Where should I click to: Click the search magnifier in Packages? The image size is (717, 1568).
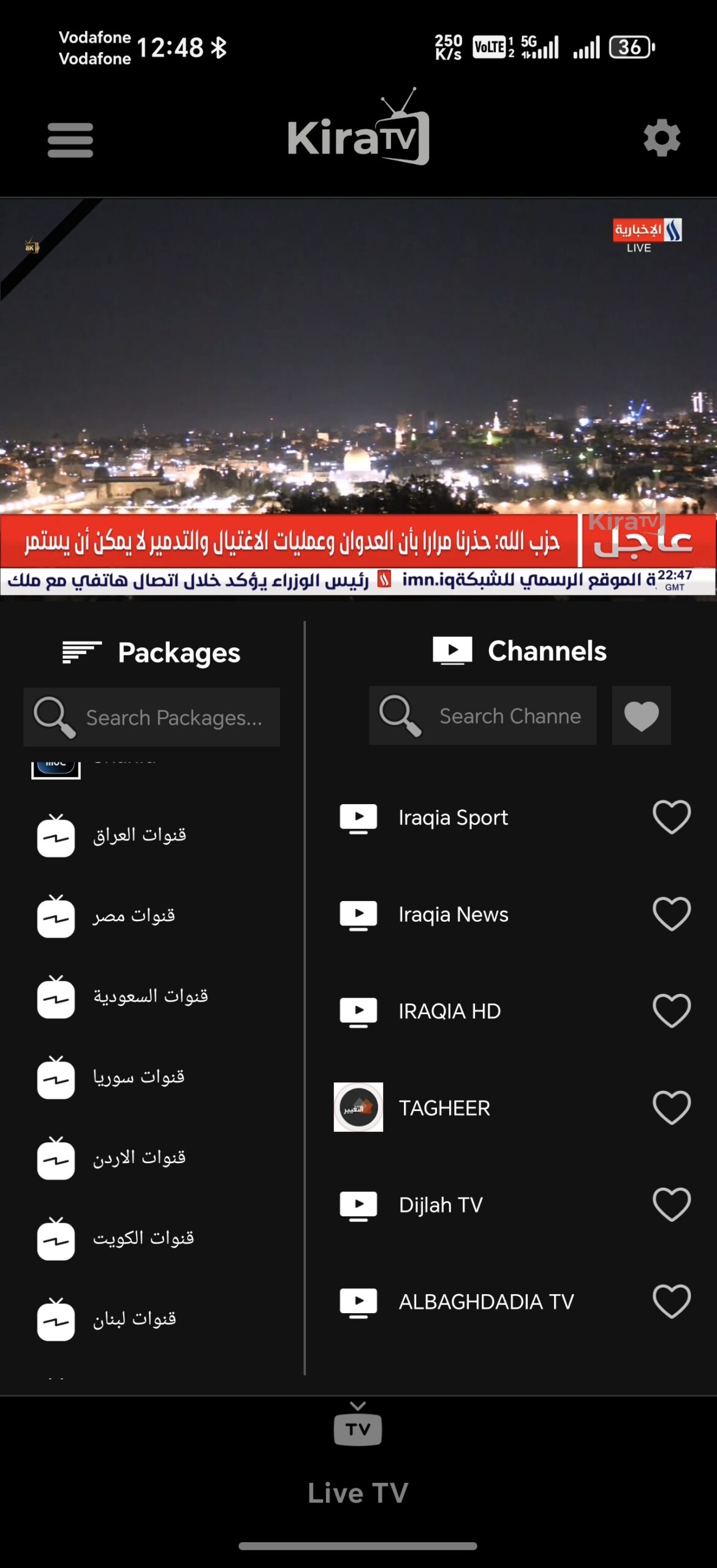tap(55, 717)
